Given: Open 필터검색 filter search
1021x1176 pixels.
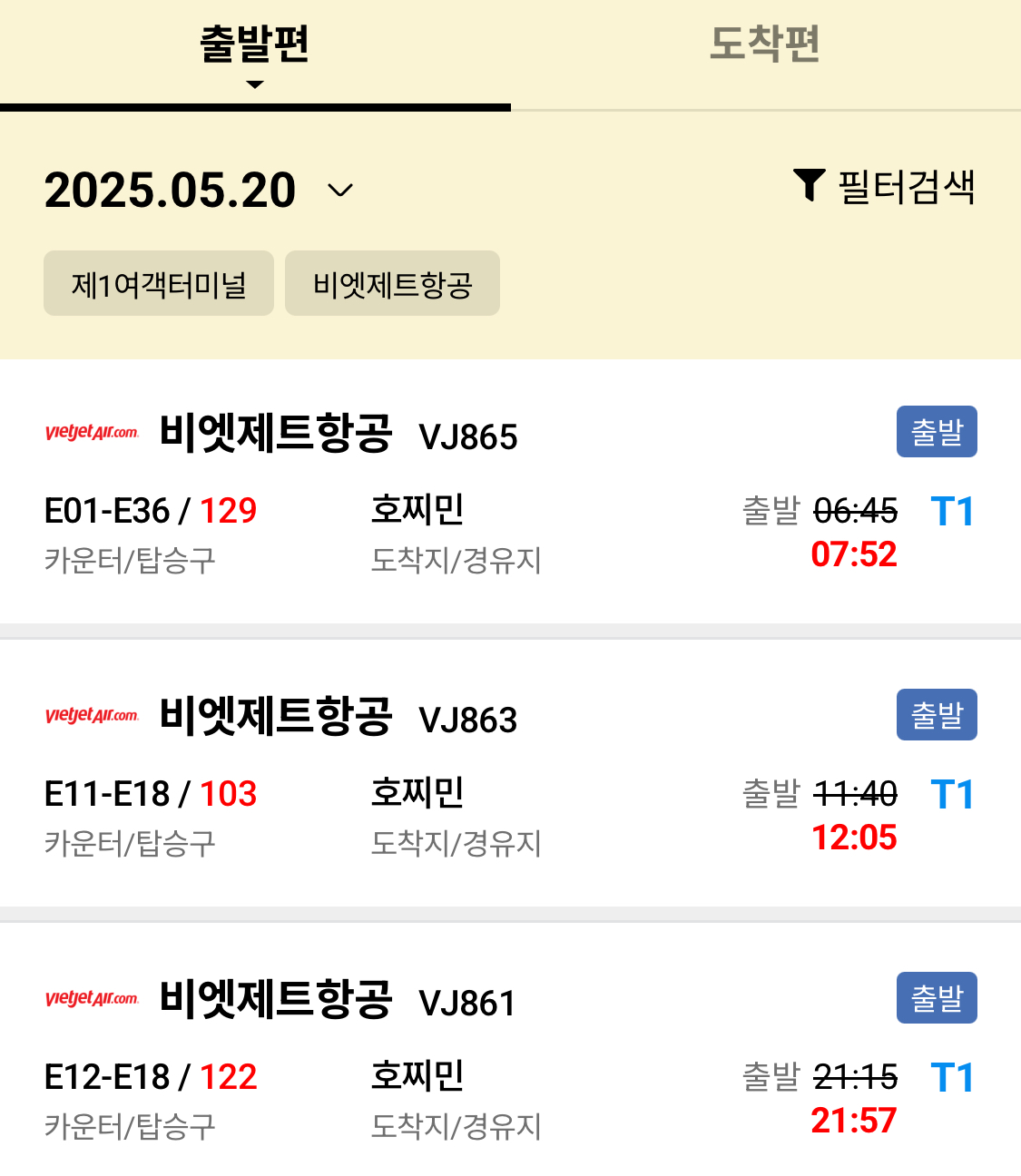Looking at the screenshot, I should (884, 187).
